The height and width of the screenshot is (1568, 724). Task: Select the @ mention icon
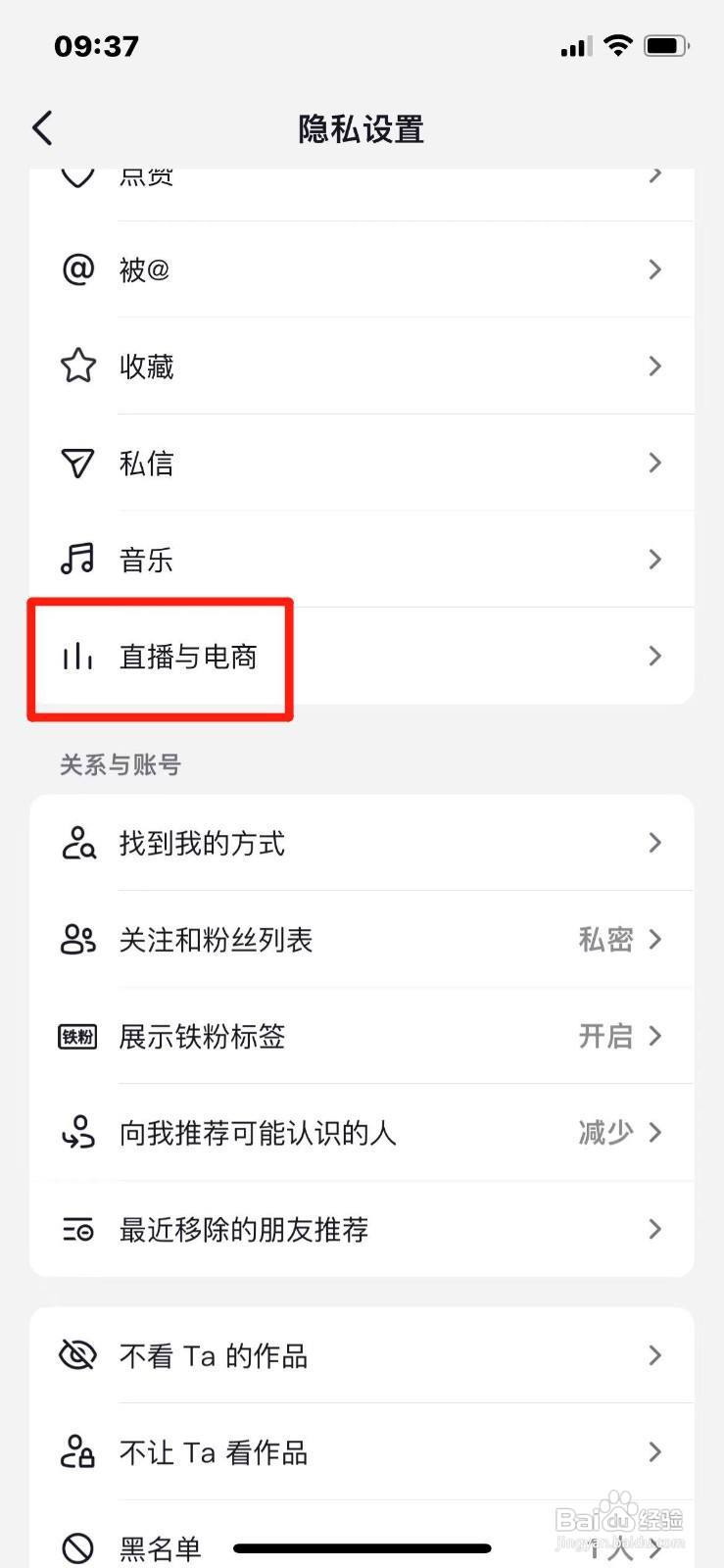click(x=77, y=269)
